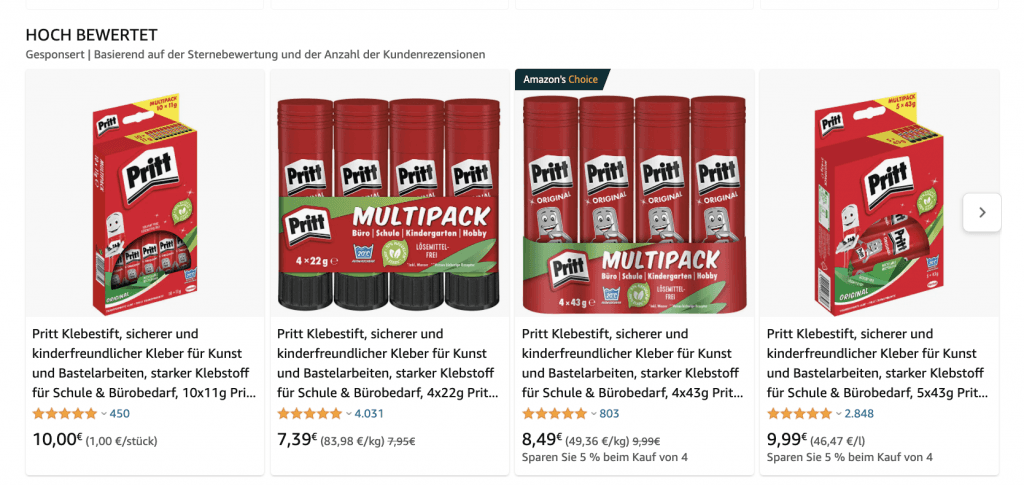The height and width of the screenshot is (485, 1024).
Task: Show next products in Hoch Bewertet carousel
Action: coord(981,212)
